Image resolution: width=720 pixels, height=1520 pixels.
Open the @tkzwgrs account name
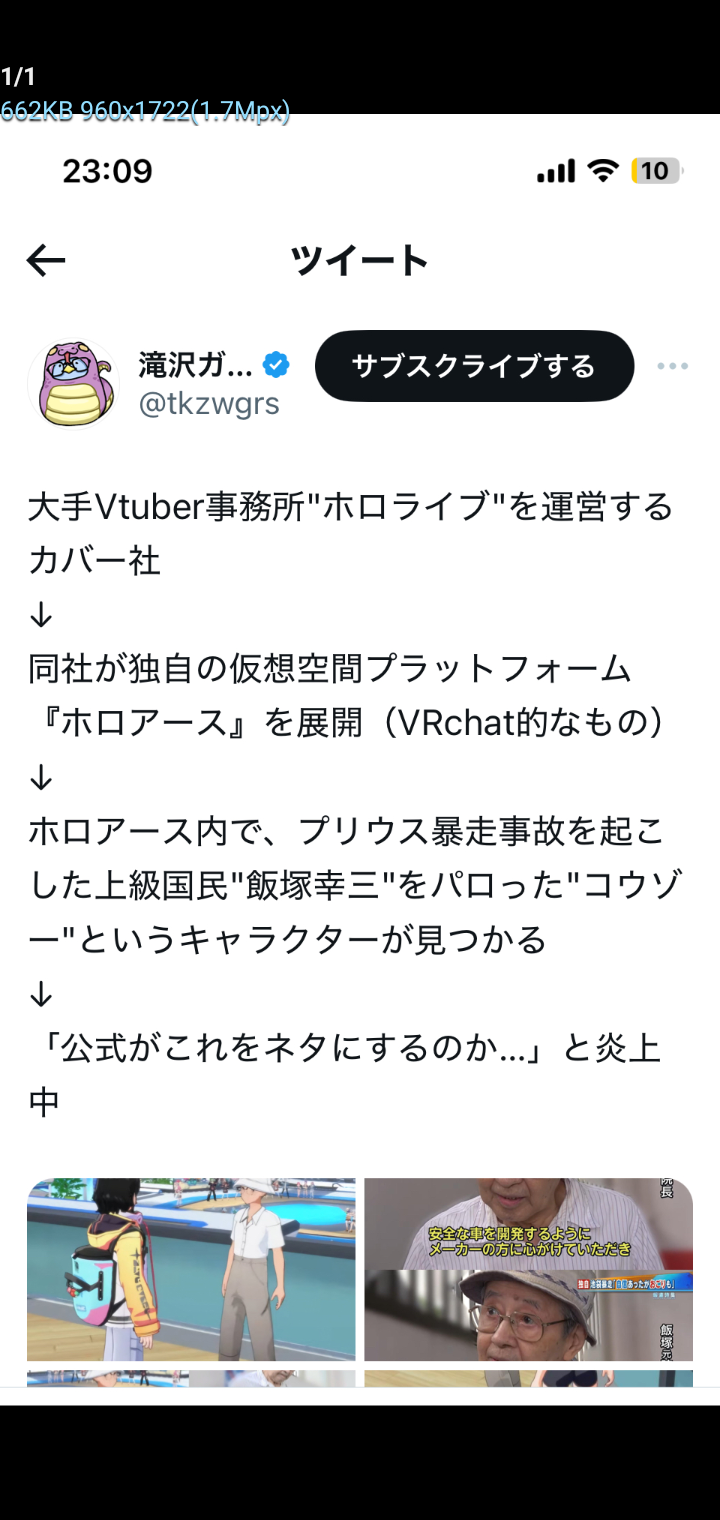pyautogui.click(x=208, y=404)
